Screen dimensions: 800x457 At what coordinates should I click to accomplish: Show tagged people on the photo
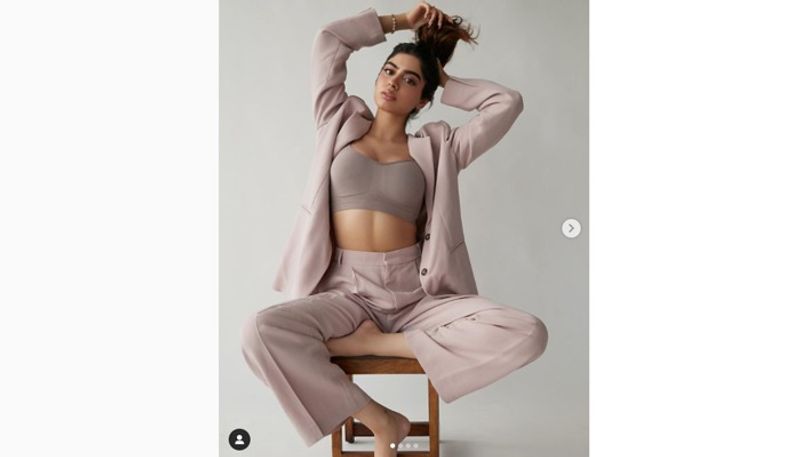[x=239, y=439]
